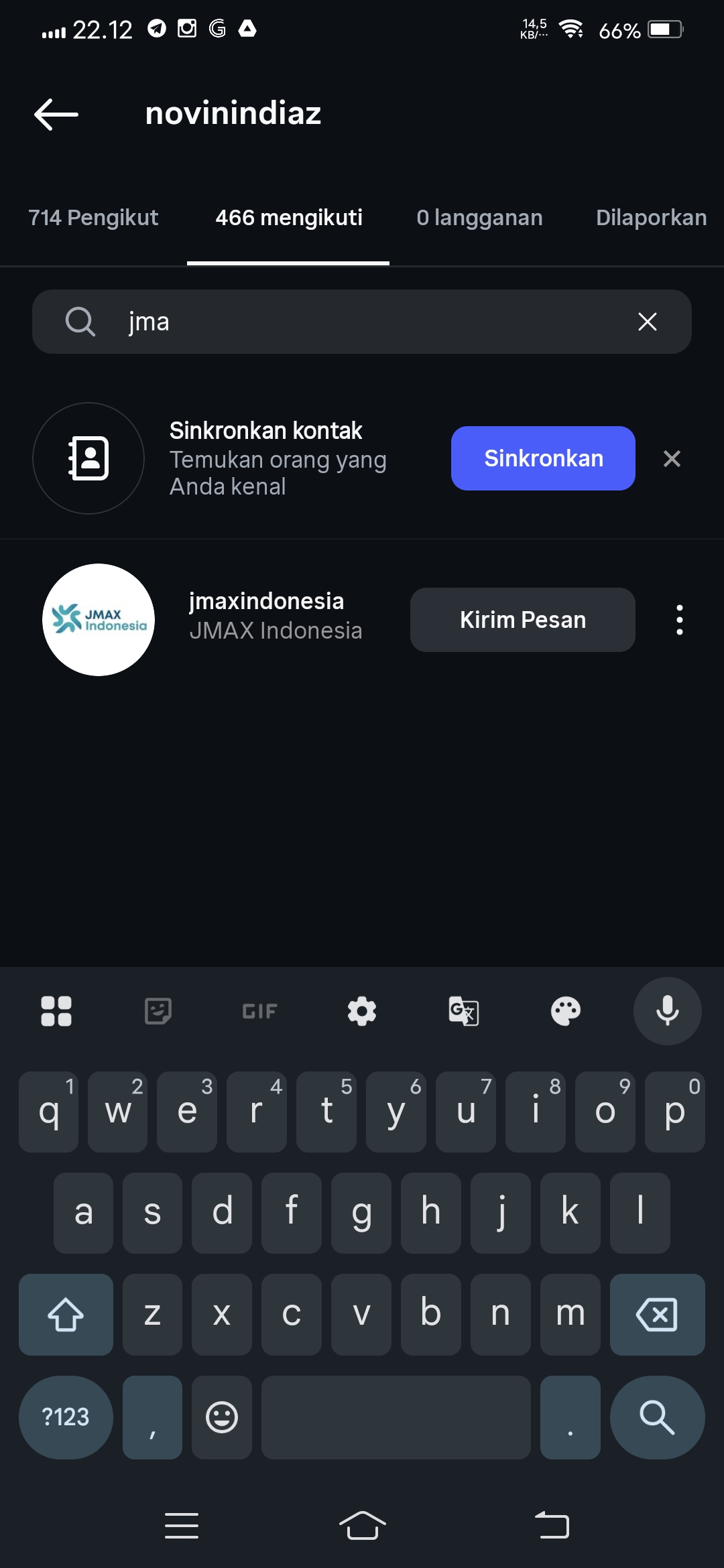Go back from novinindiaz's following list

(x=56, y=114)
